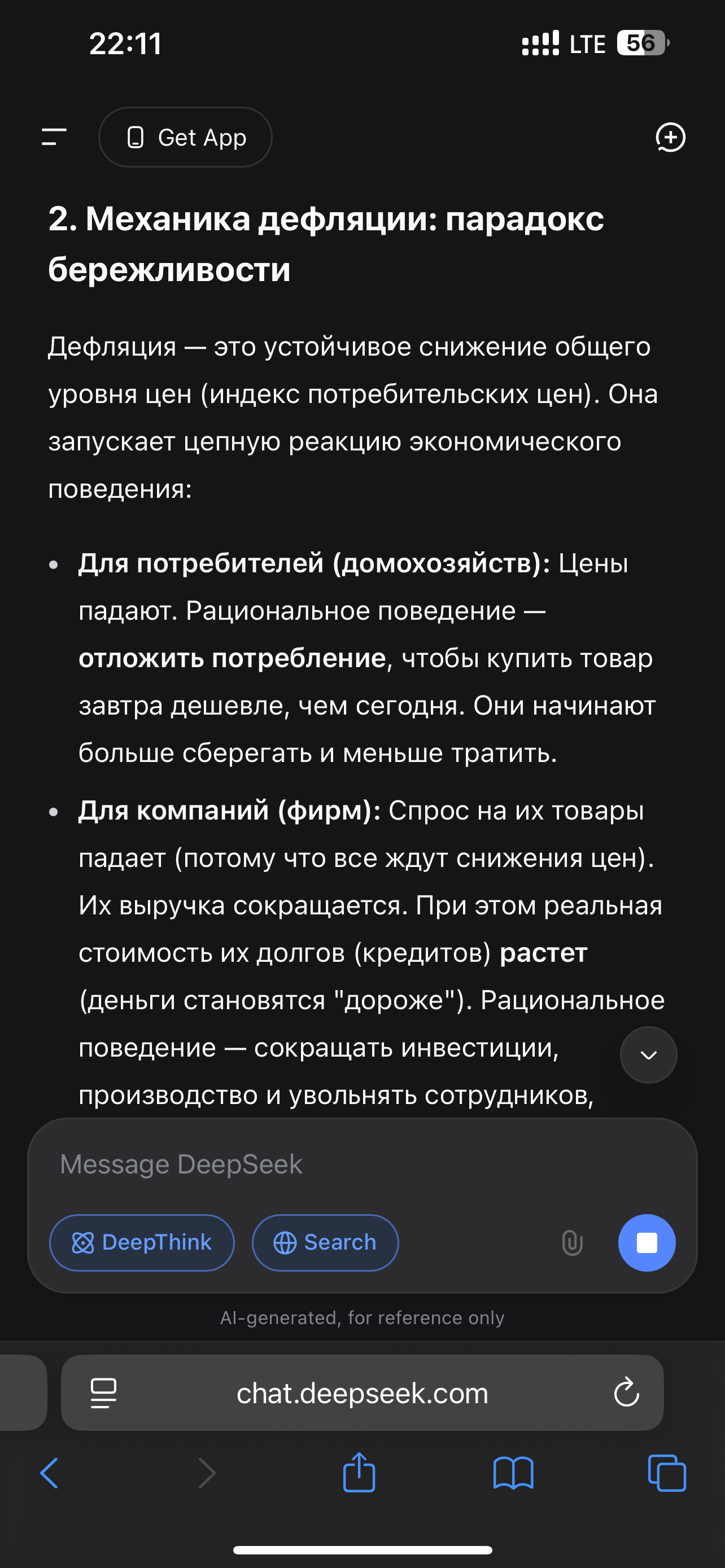Share this page
Image resolution: width=725 pixels, height=1568 pixels.
point(359,1473)
